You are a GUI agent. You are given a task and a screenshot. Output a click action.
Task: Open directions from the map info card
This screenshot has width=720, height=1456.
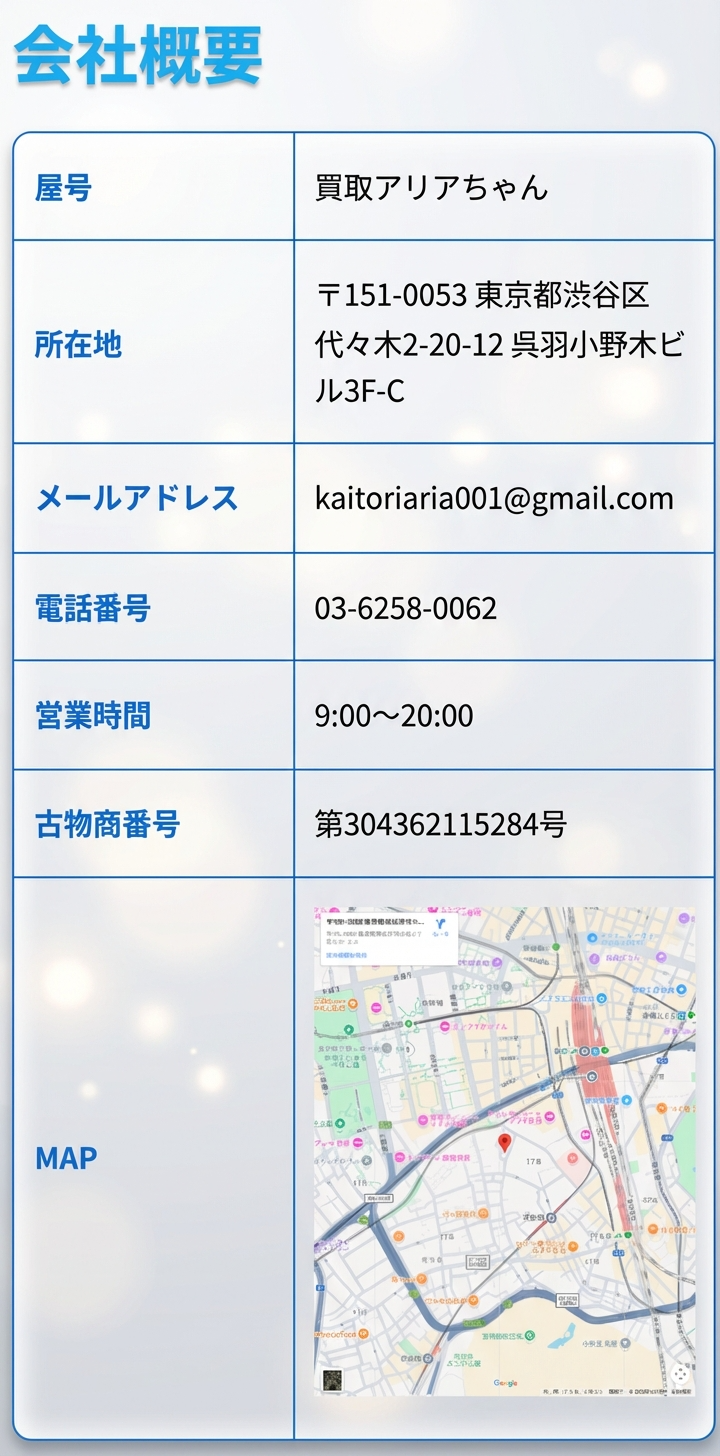[x=441, y=926]
